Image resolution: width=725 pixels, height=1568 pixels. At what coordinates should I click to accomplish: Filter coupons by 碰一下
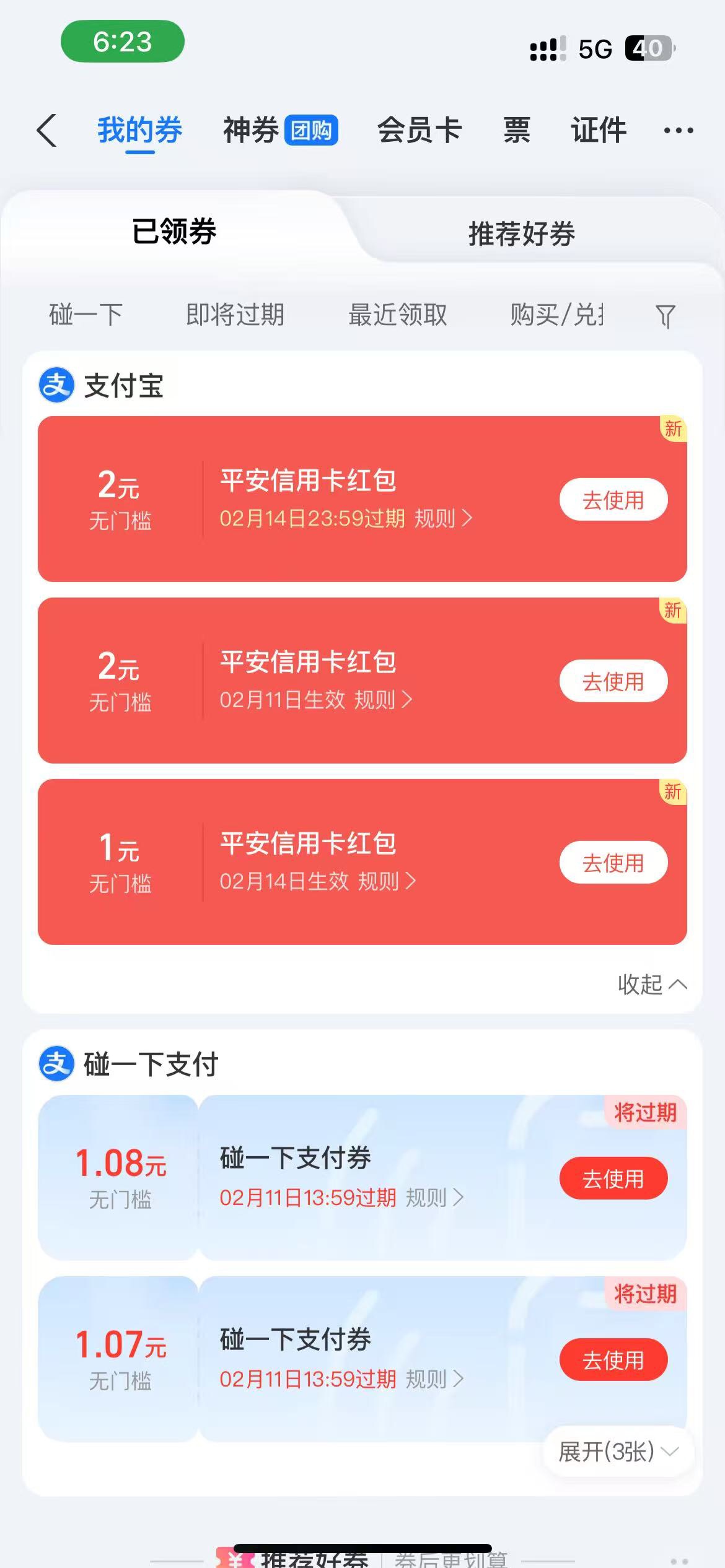(86, 315)
